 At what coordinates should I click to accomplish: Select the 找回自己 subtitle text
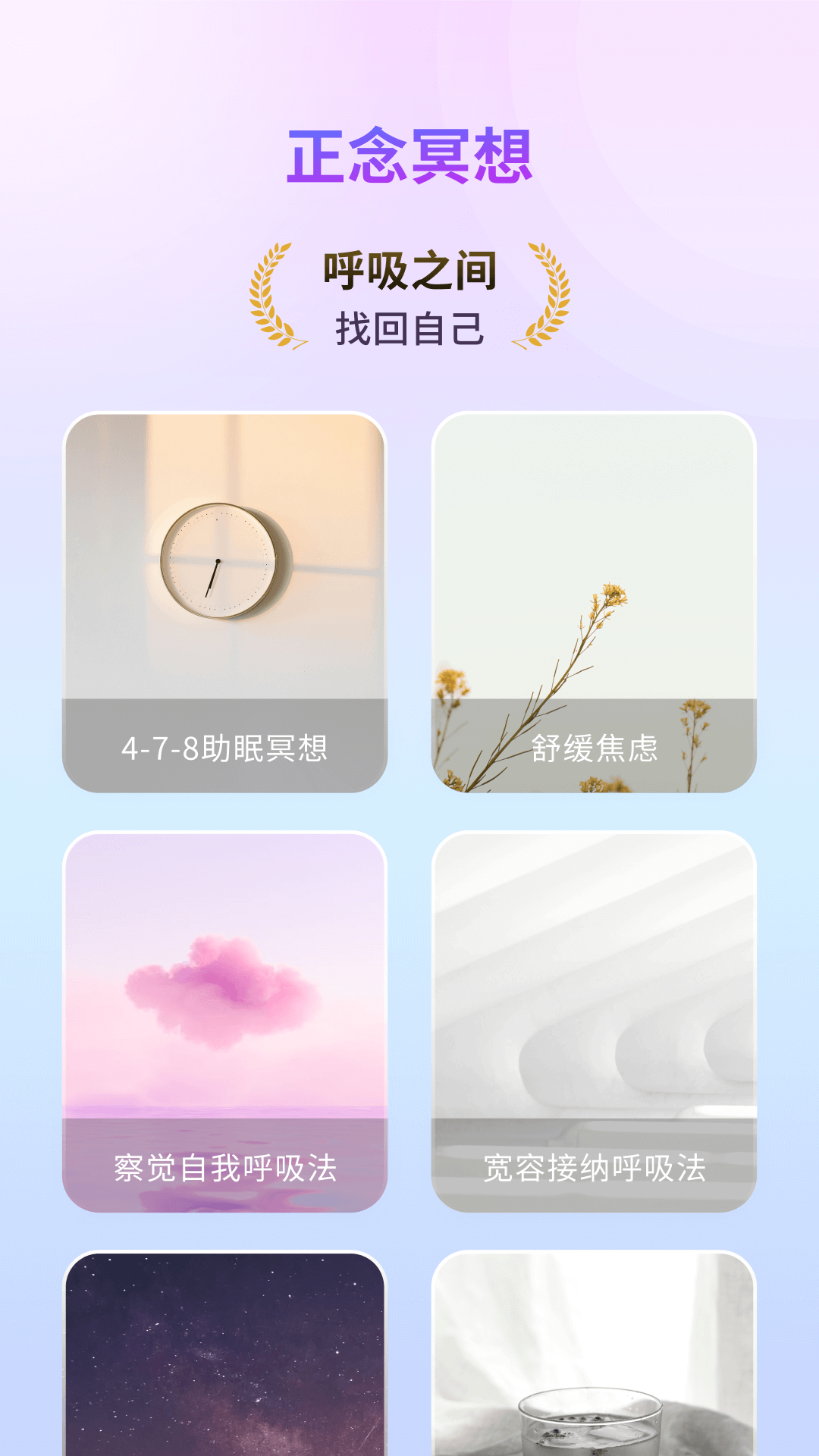point(409,328)
